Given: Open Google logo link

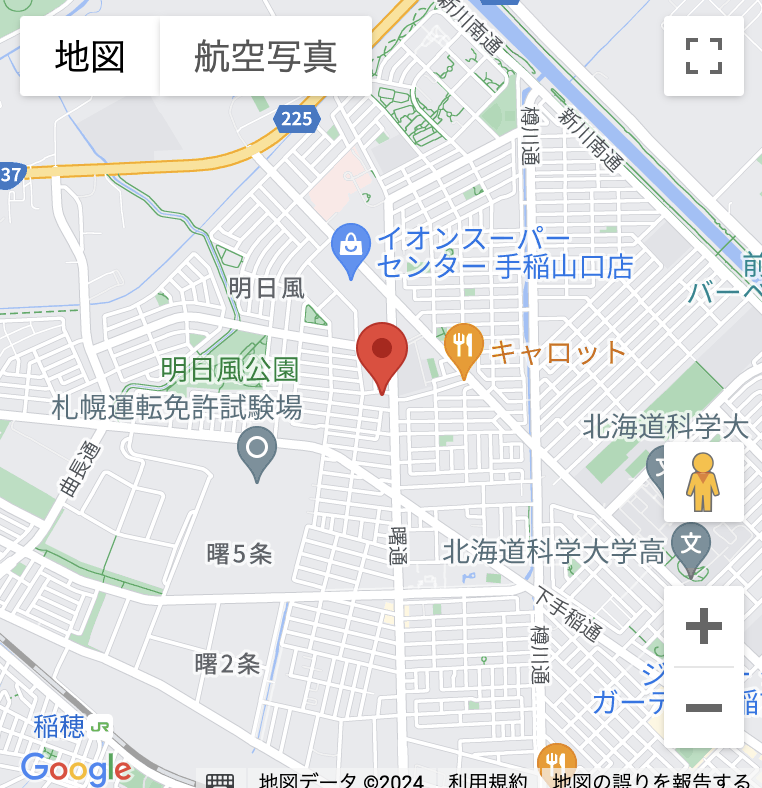Looking at the screenshot, I should 76,768.
